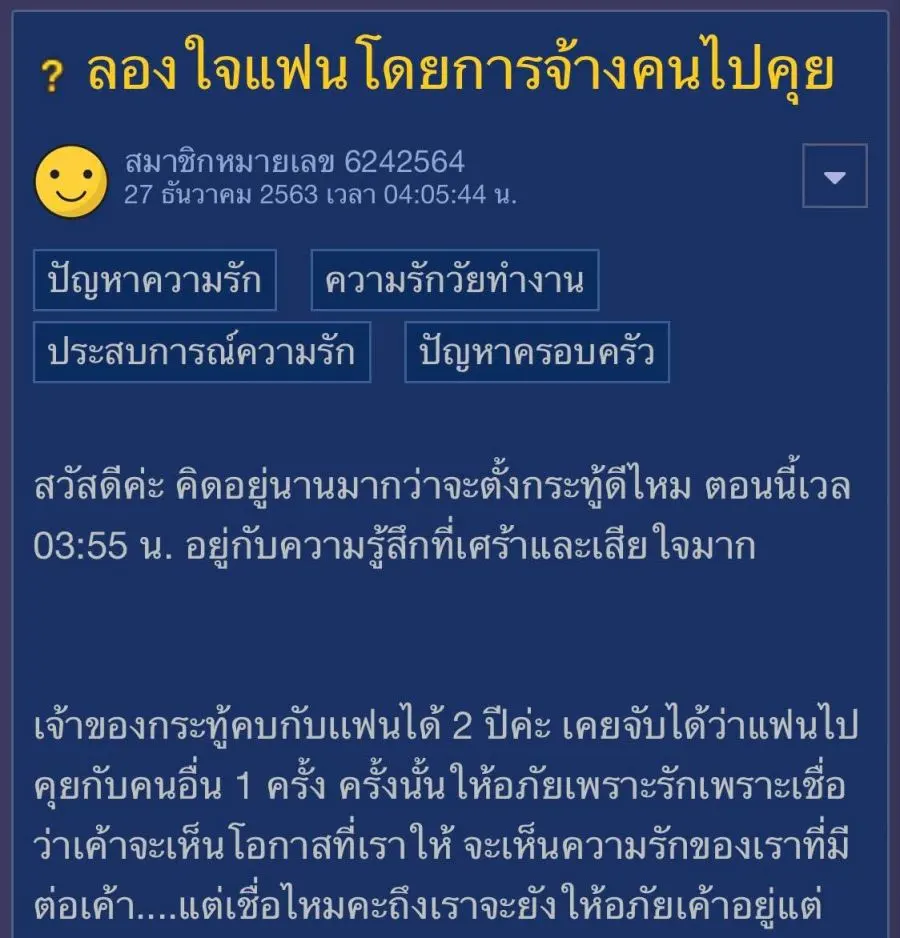900x938 pixels.
Task: Open the dropdown arrow menu on the post
Action: [x=834, y=177]
